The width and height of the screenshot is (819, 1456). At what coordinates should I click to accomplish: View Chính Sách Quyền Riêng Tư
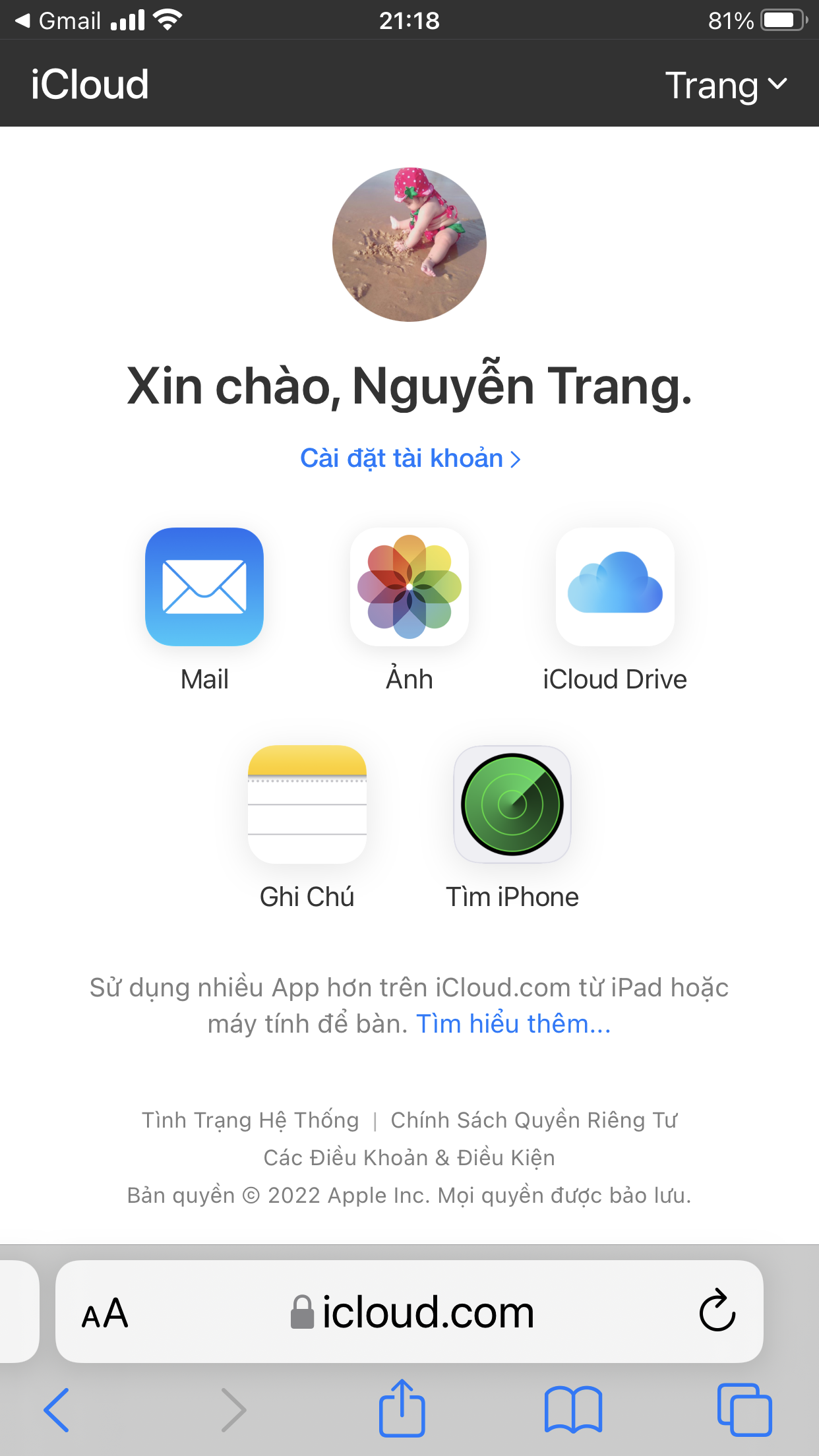[534, 1120]
